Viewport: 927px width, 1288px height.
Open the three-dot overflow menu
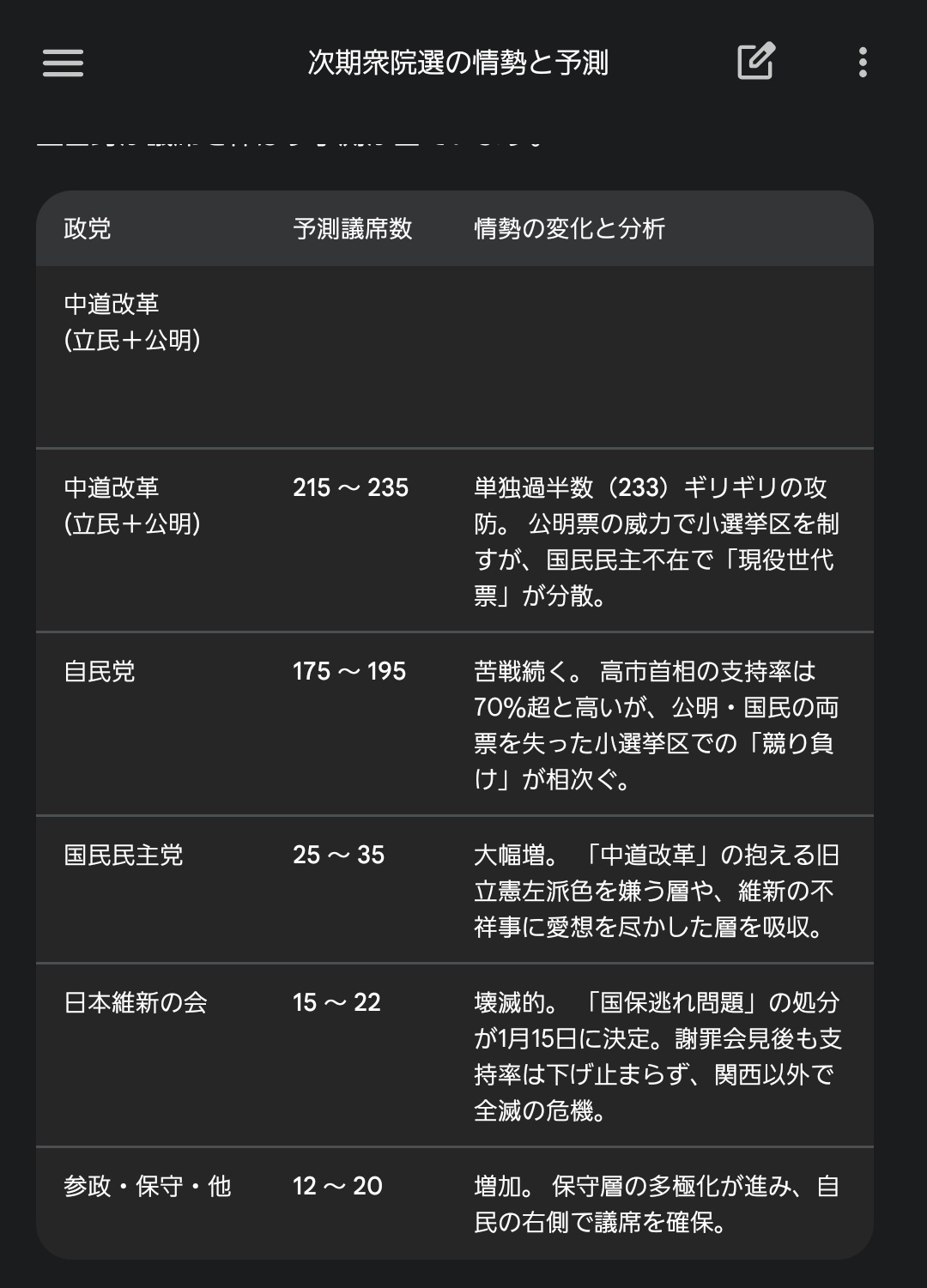click(863, 63)
